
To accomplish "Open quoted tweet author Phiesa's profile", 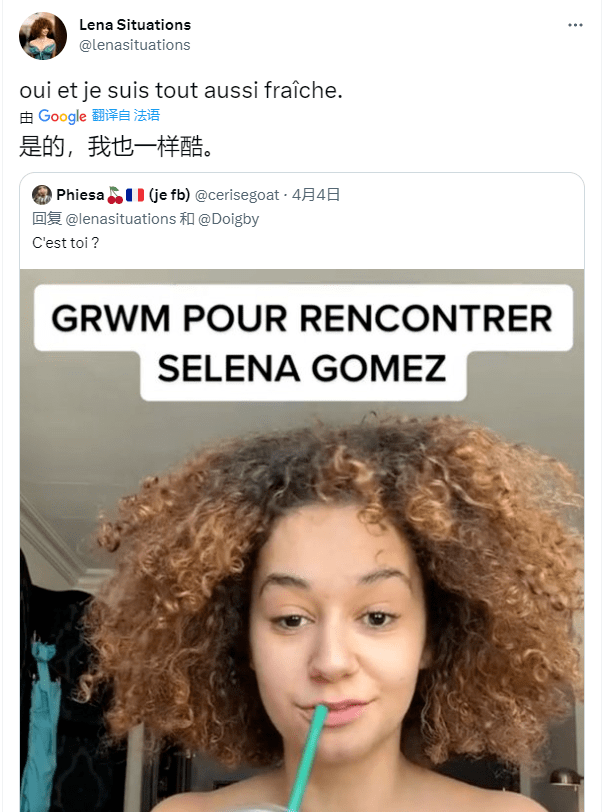I will pyautogui.click(x=78, y=194).
